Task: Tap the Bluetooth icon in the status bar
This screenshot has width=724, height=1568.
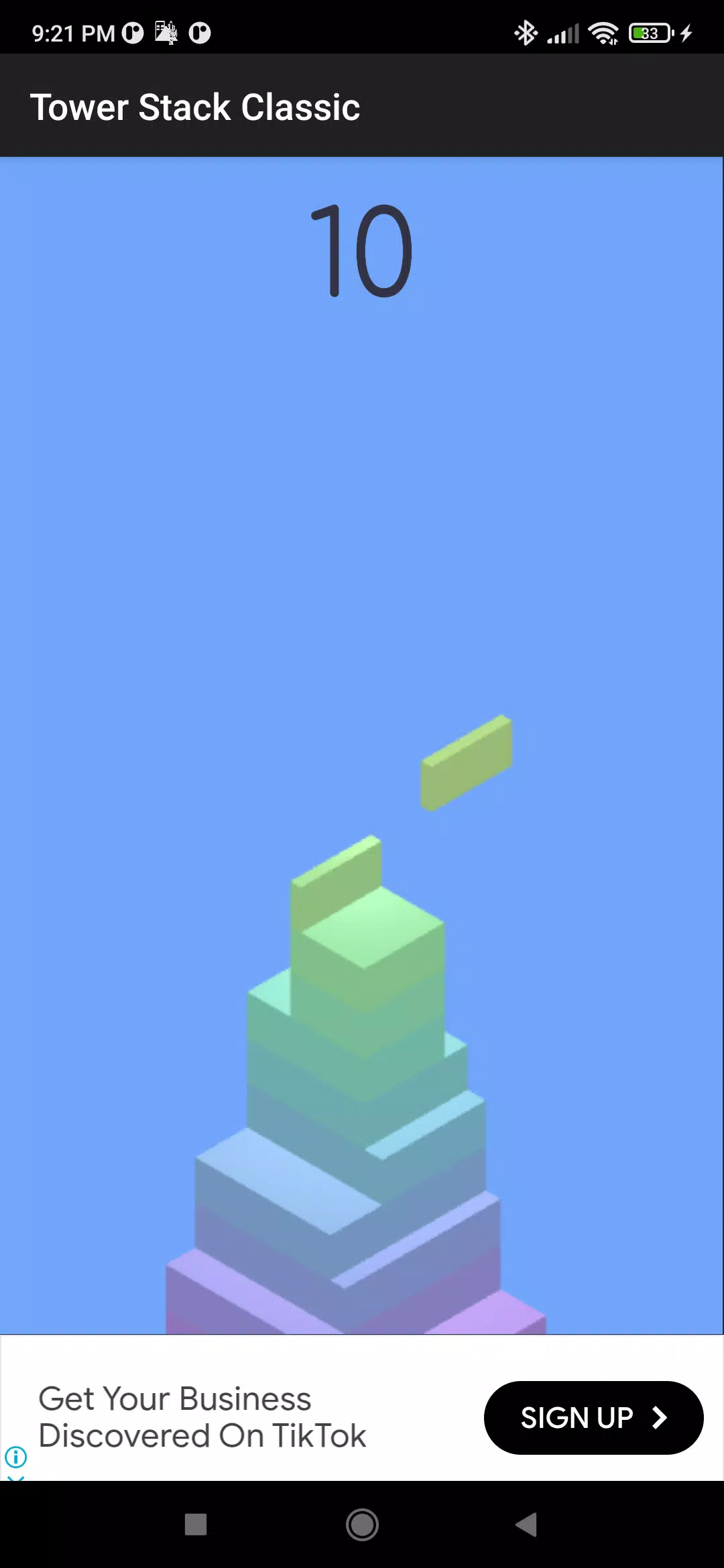Action: pyautogui.click(x=527, y=31)
